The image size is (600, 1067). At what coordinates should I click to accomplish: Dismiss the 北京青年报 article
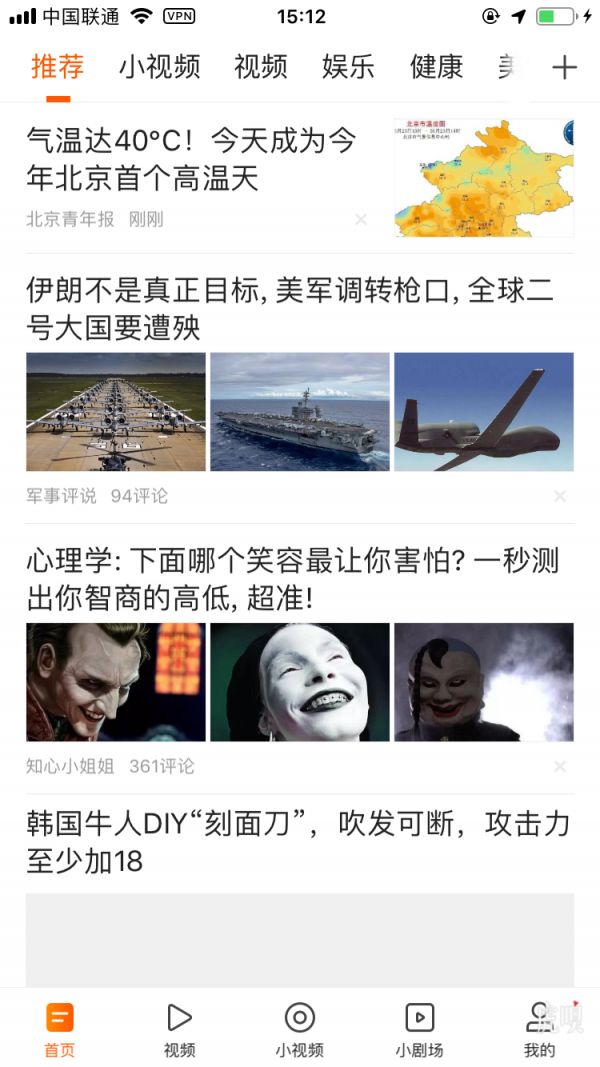coord(361,220)
